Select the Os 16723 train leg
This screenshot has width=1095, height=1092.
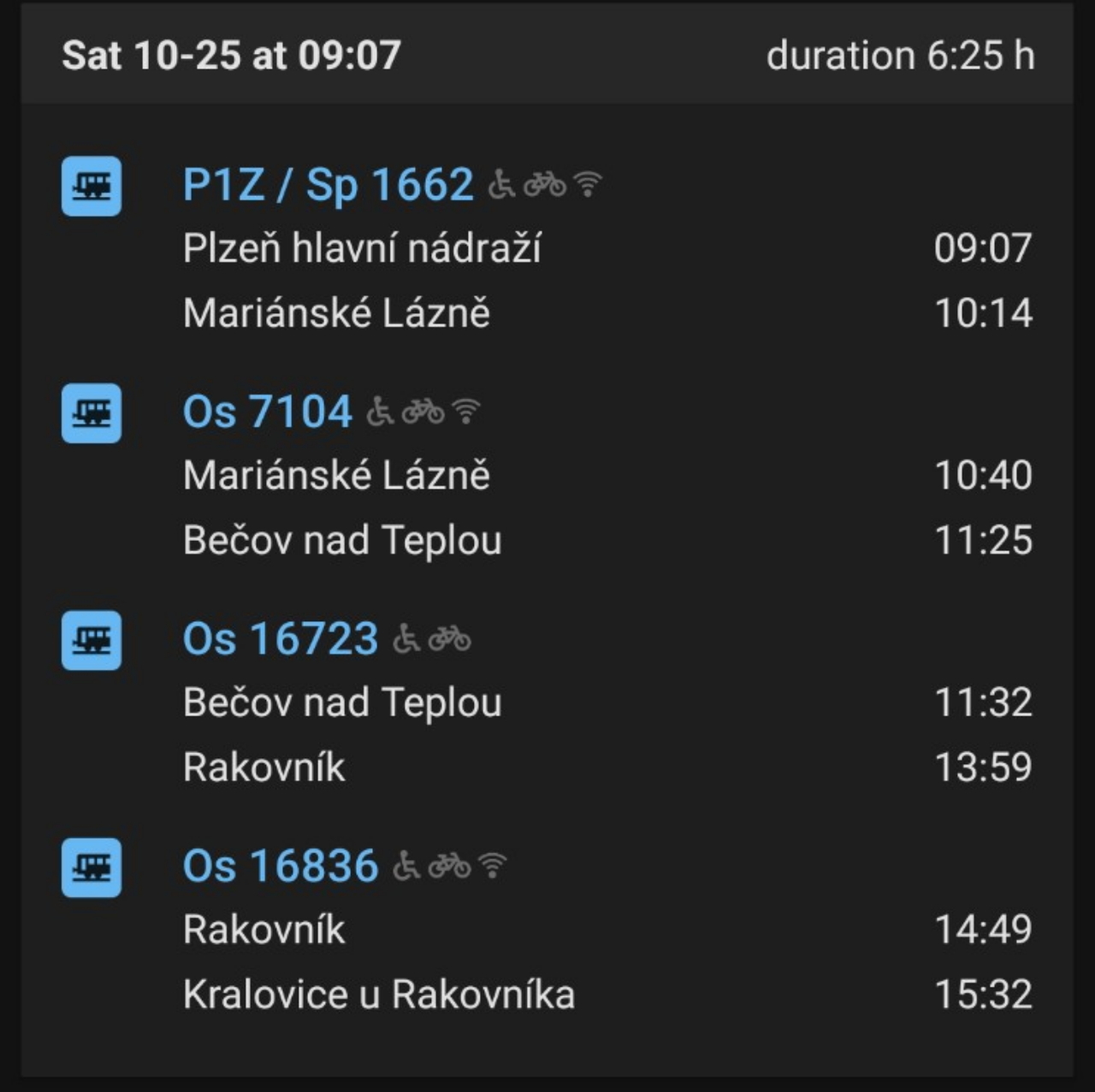click(280, 638)
